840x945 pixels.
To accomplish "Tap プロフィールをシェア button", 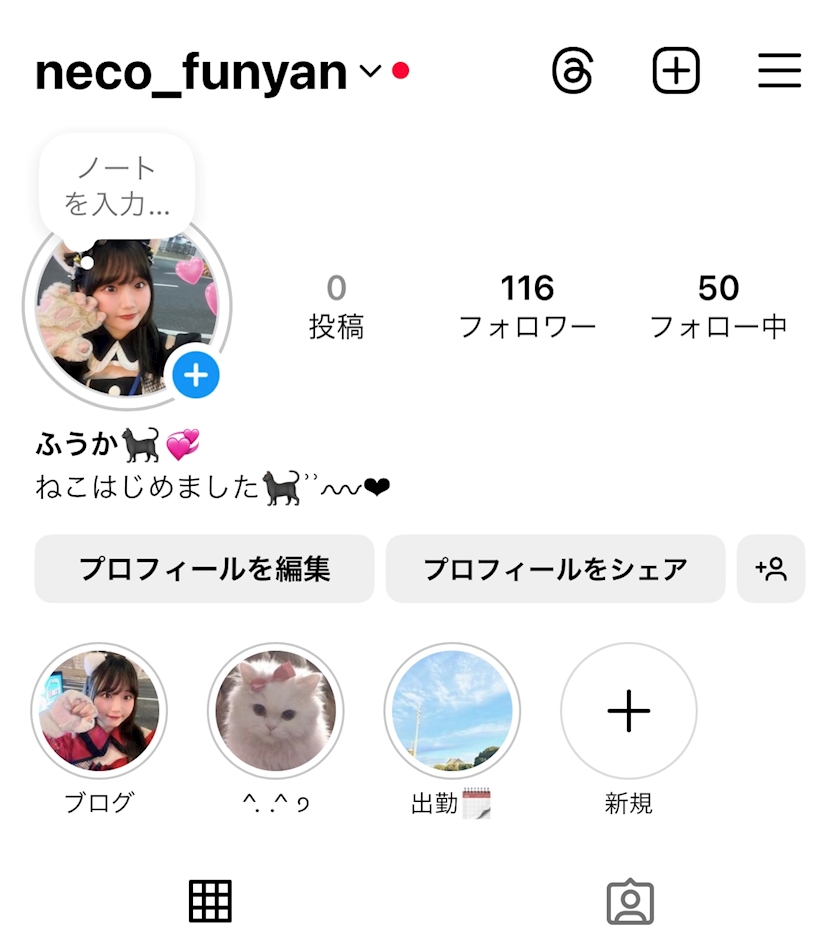I will (555, 569).
